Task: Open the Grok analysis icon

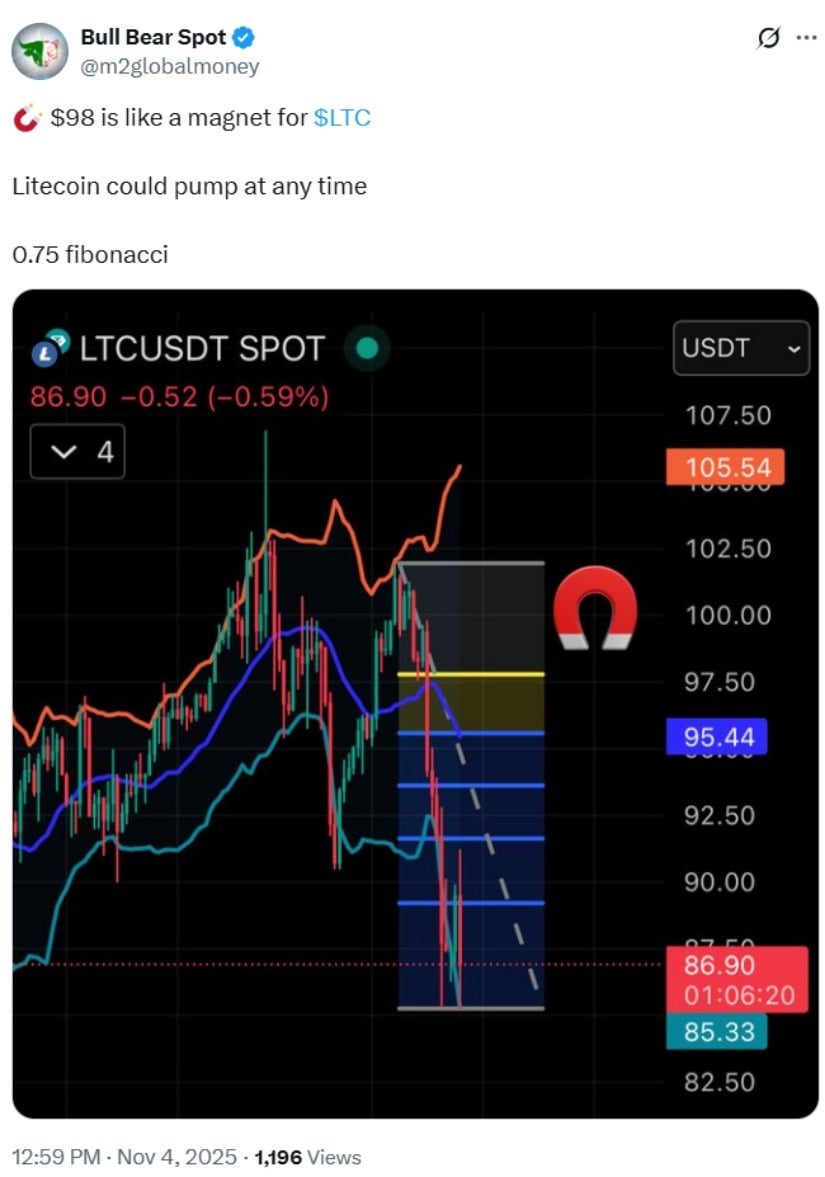Action: pos(767,36)
